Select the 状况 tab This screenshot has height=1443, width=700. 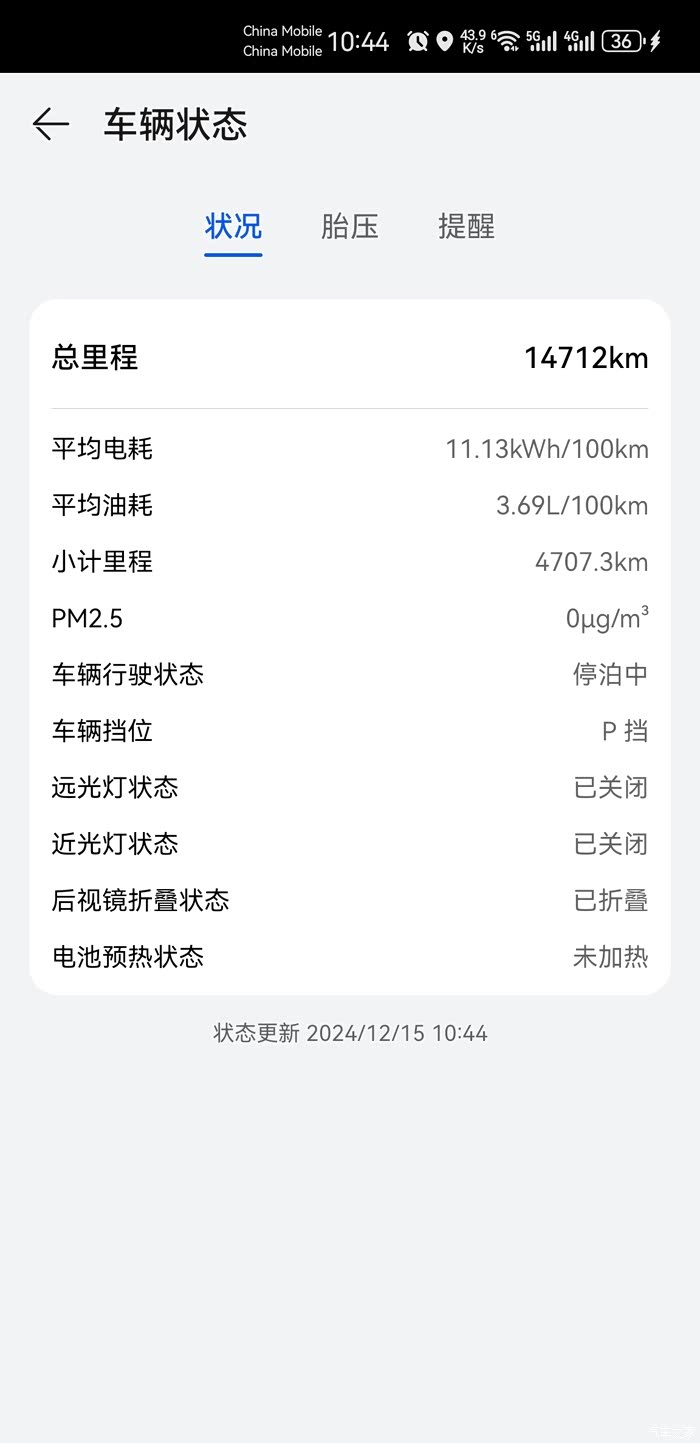[233, 226]
